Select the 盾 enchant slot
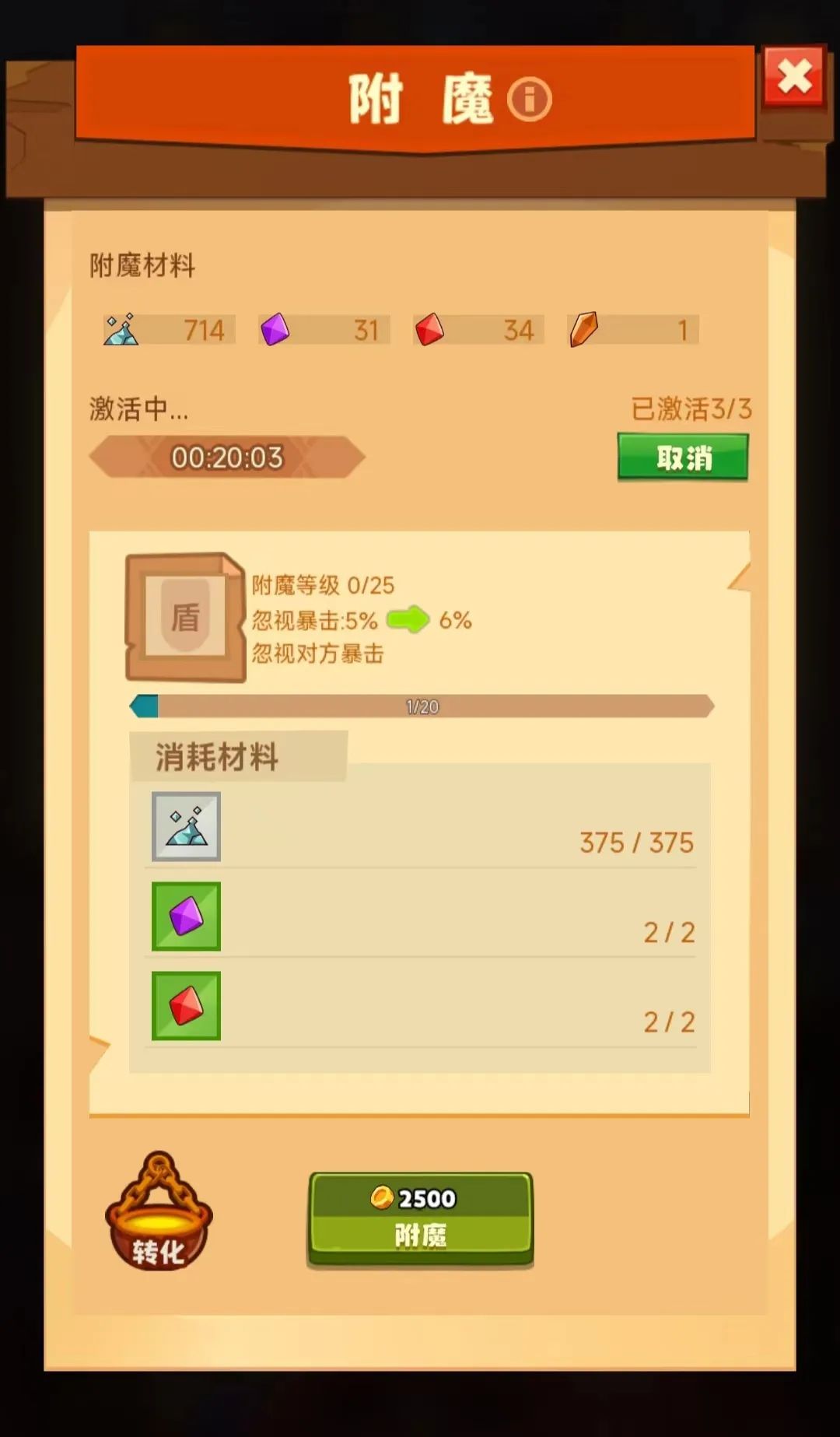The width and height of the screenshot is (840, 1437). point(185,617)
